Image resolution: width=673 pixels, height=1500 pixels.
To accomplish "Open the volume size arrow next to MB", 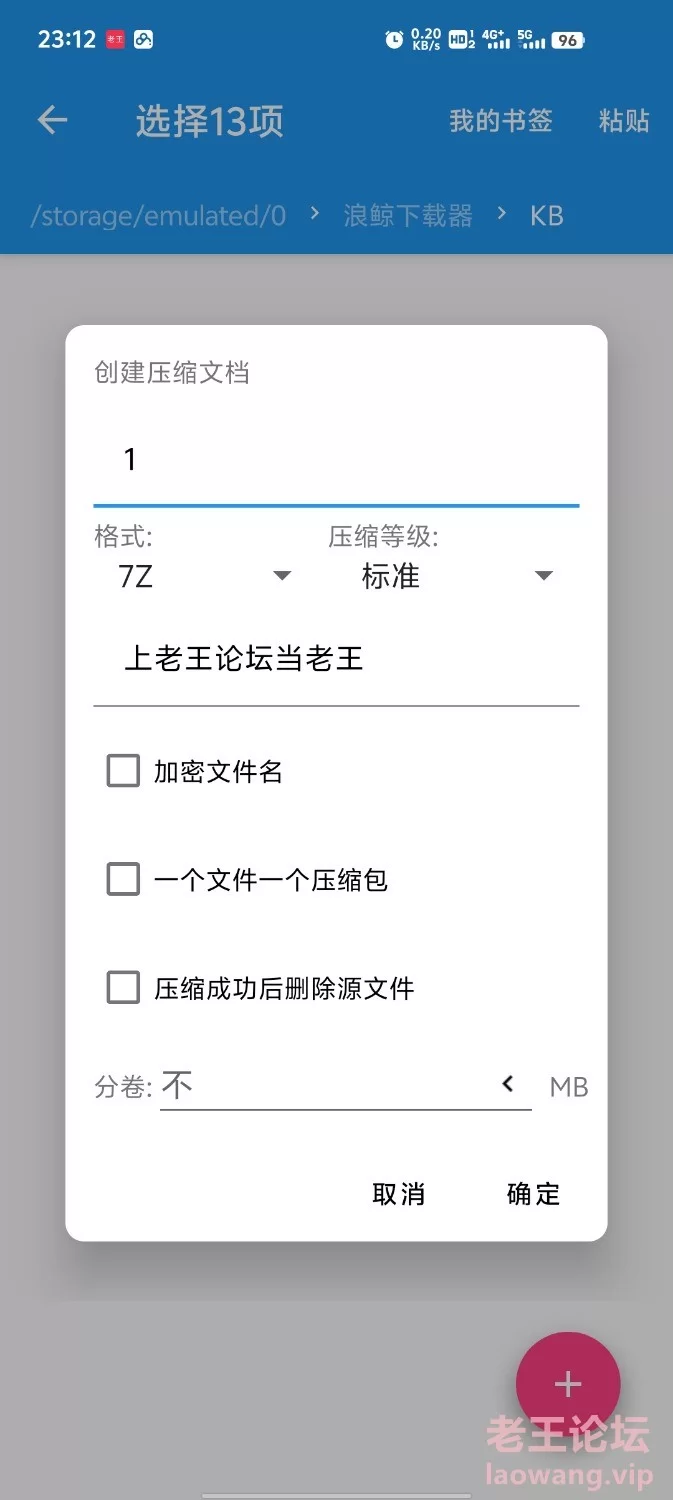I will coord(508,1084).
